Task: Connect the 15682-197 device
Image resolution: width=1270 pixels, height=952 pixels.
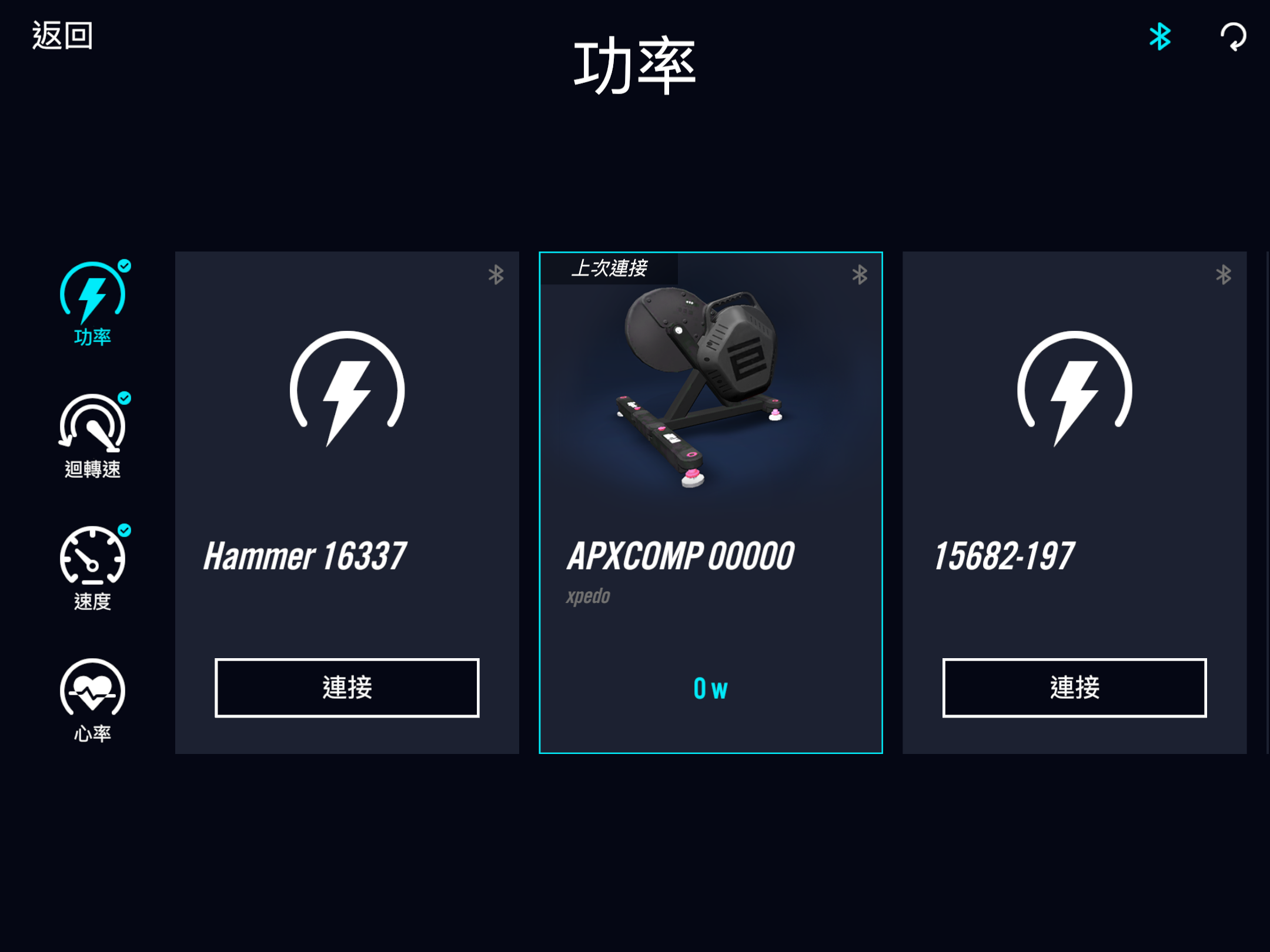Action: 1074,688
